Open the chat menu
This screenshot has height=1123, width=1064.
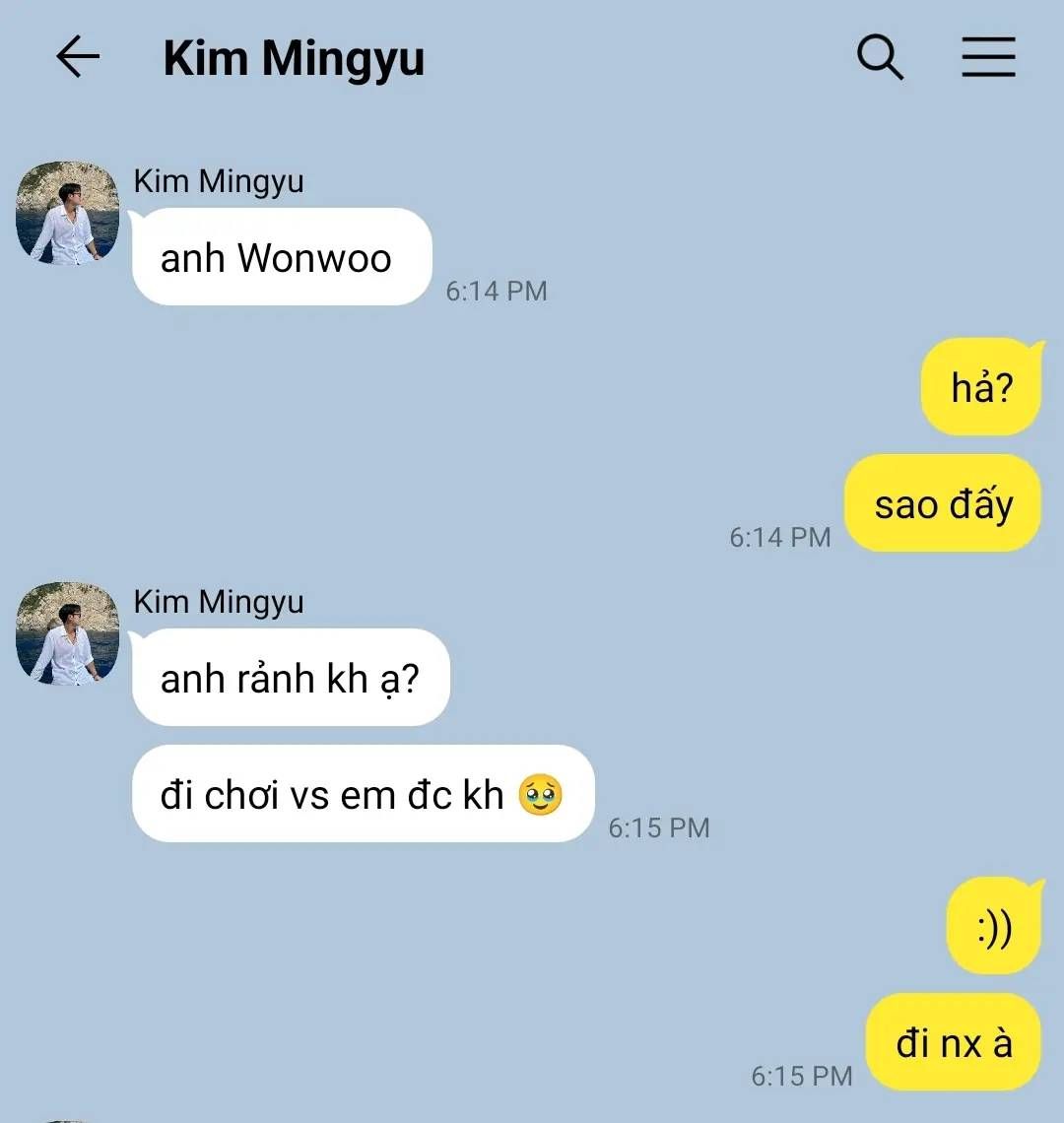tap(988, 57)
